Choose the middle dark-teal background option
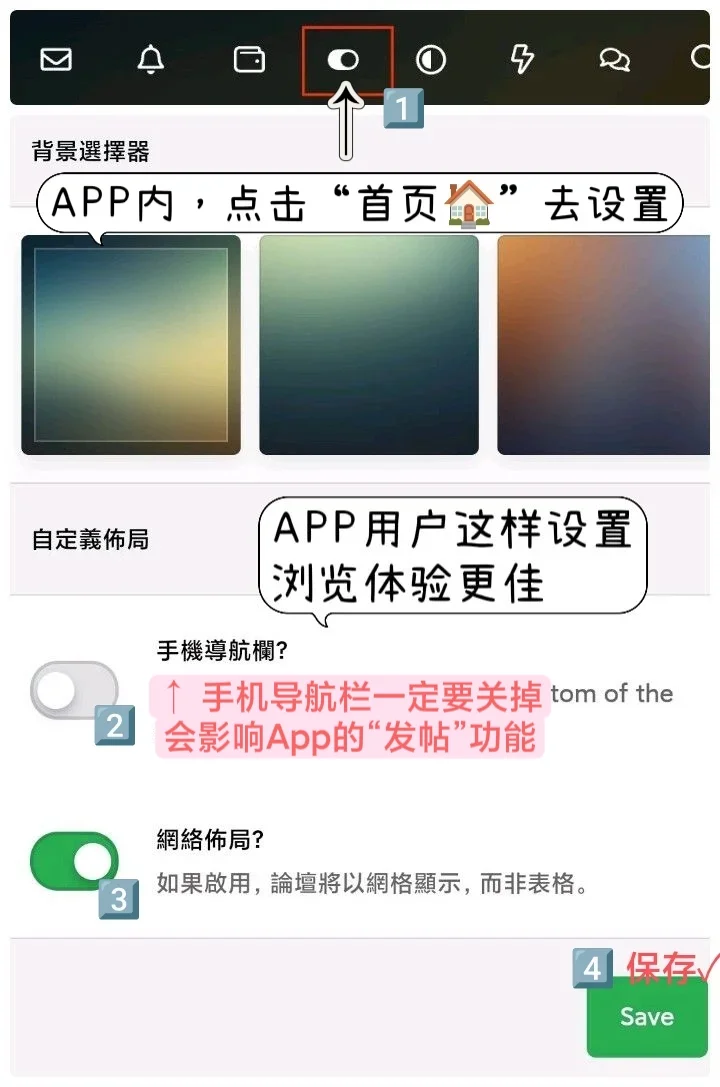Viewport: 720px width, 1087px height. (368, 345)
